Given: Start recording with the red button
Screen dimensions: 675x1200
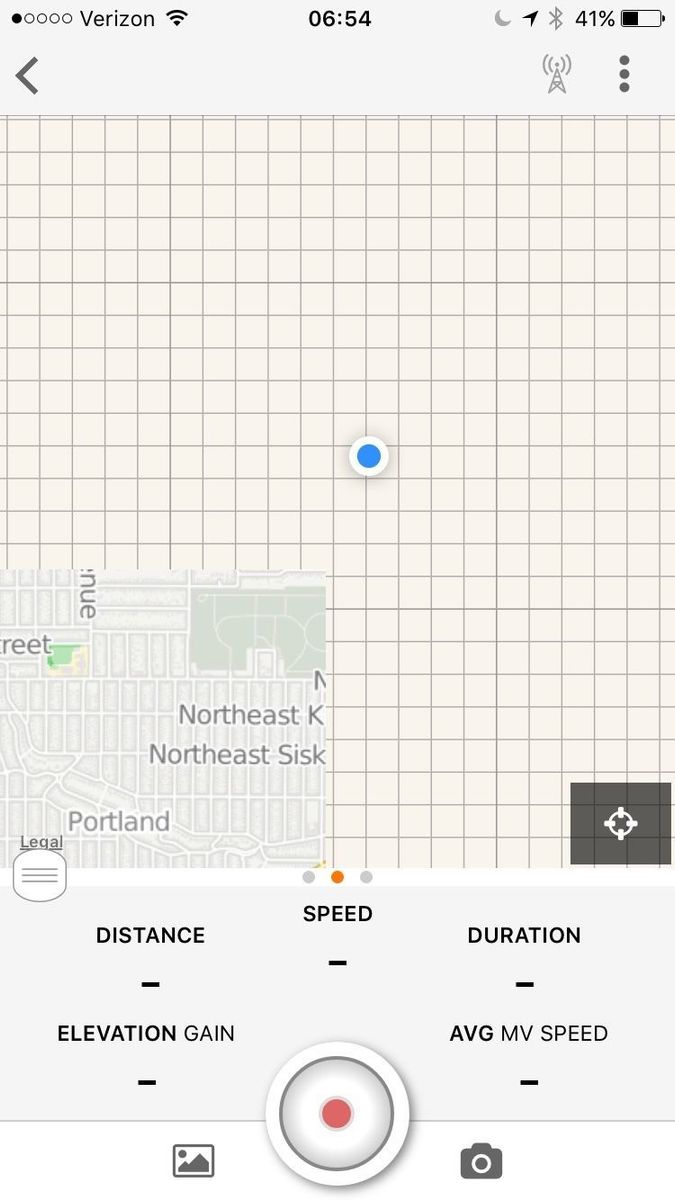Looking at the screenshot, I should tap(337, 1113).
